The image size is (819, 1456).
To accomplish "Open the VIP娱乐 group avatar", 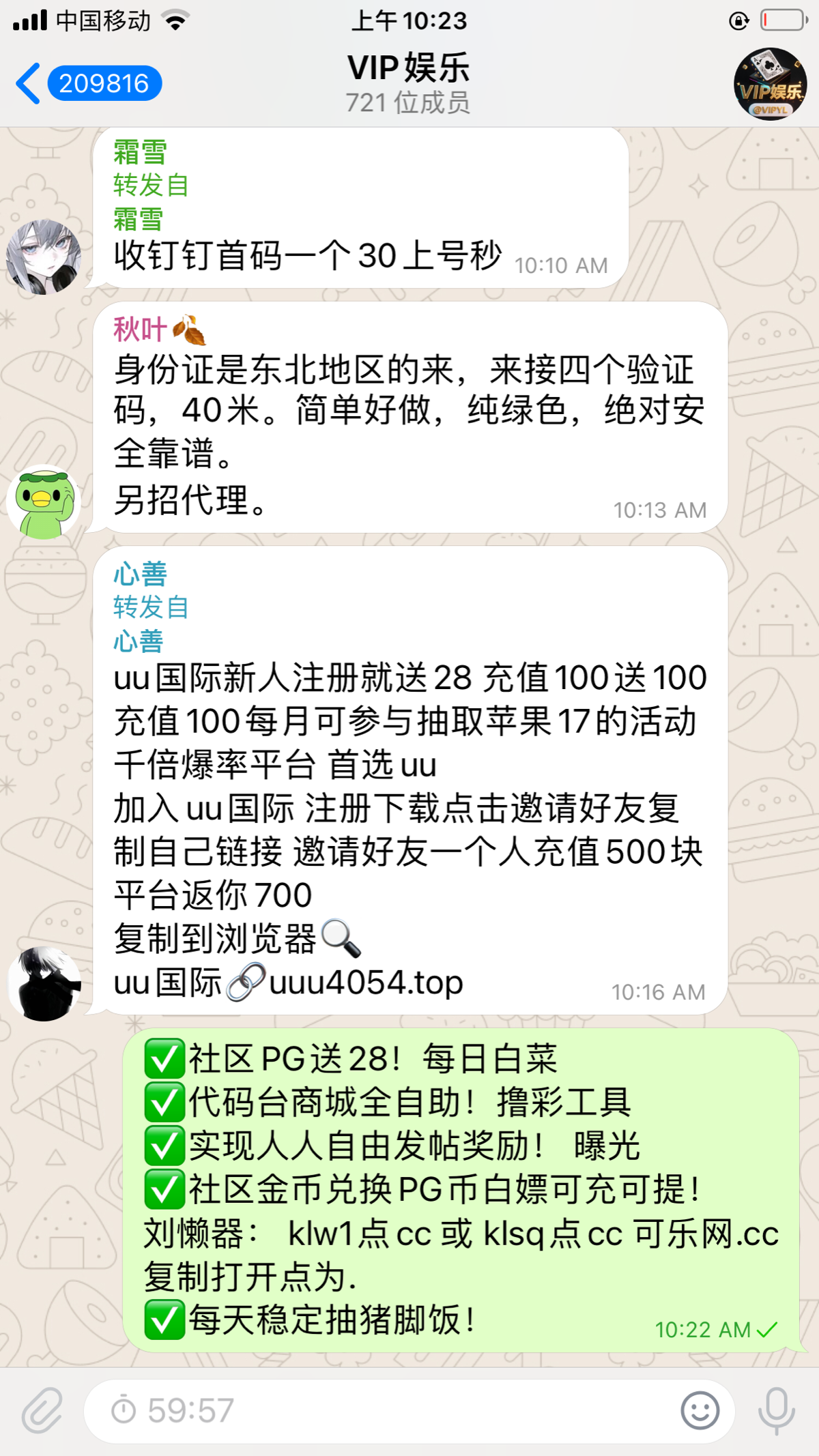I will pyautogui.click(x=770, y=84).
